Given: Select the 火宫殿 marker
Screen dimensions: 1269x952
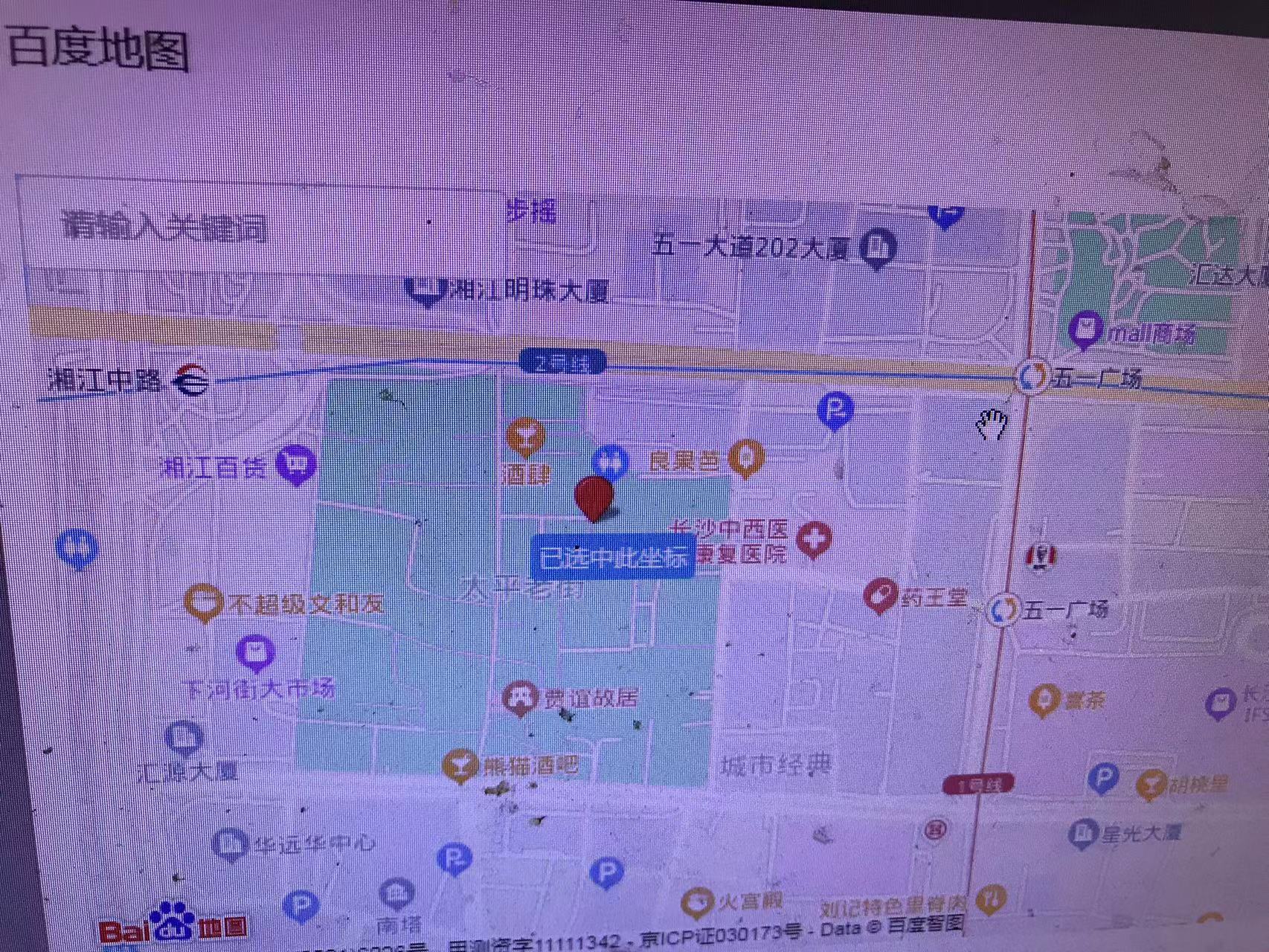Looking at the screenshot, I should [697, 903].
